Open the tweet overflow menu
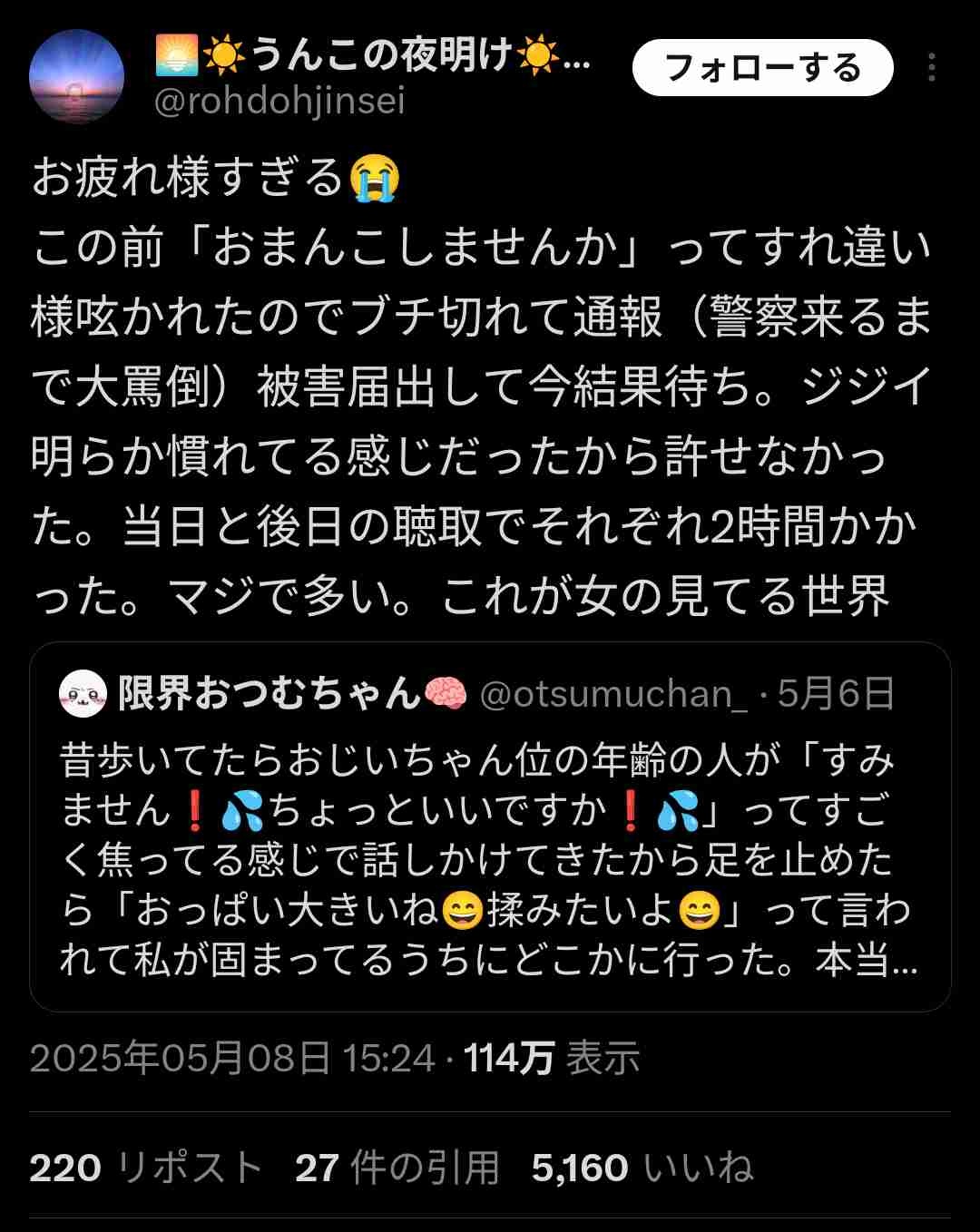Image resolution: width=980 pixels, height=1232 pixels. click(931, 68)
